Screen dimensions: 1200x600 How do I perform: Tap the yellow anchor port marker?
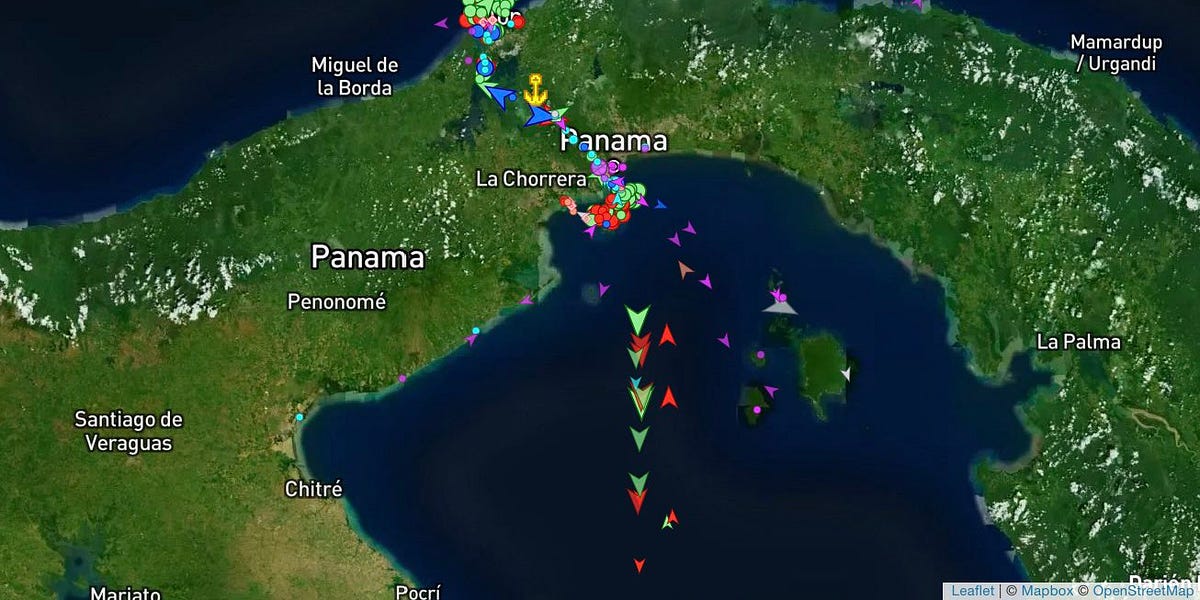coord(537,90)
